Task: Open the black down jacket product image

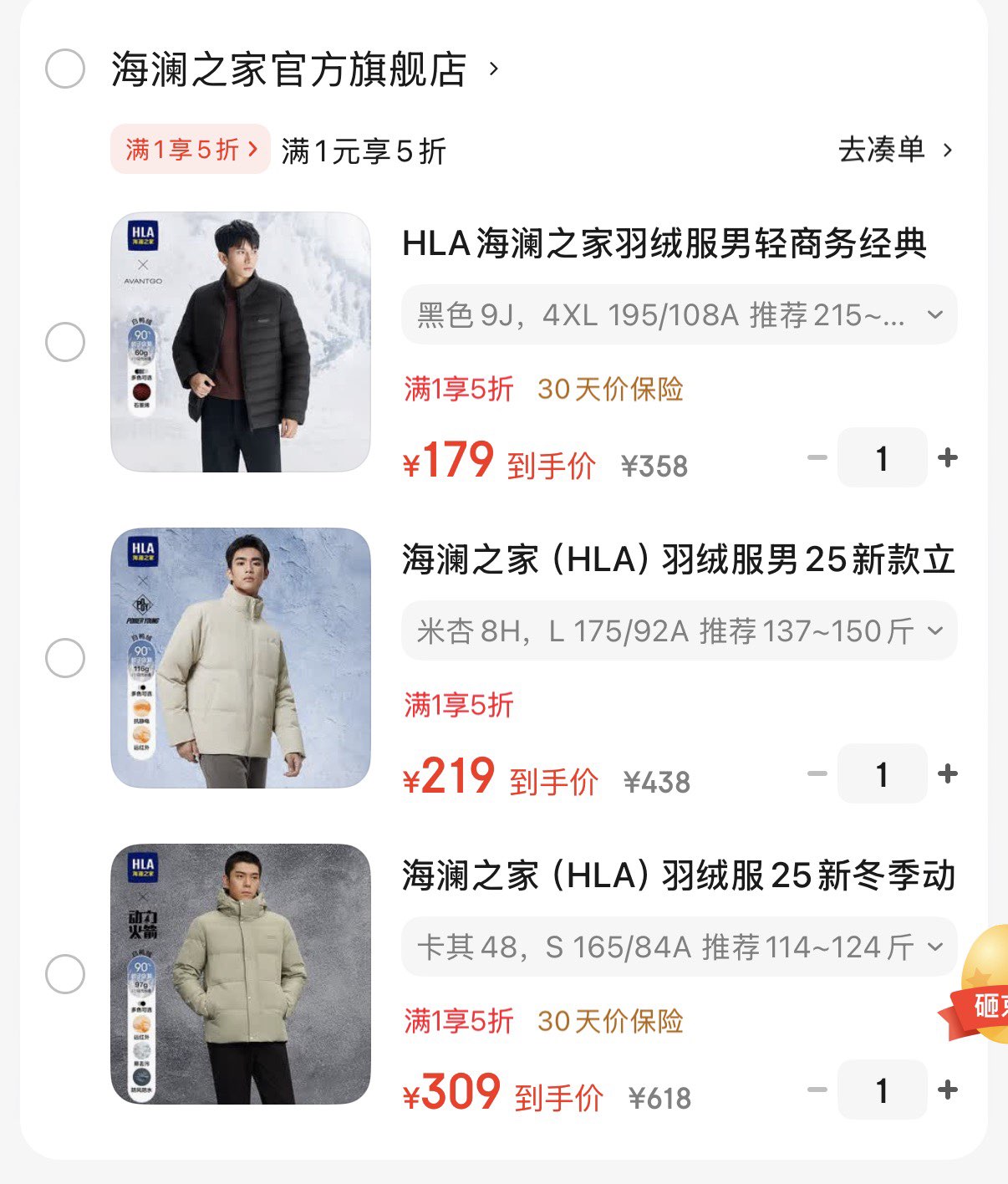Action: (x=241, y=342)
